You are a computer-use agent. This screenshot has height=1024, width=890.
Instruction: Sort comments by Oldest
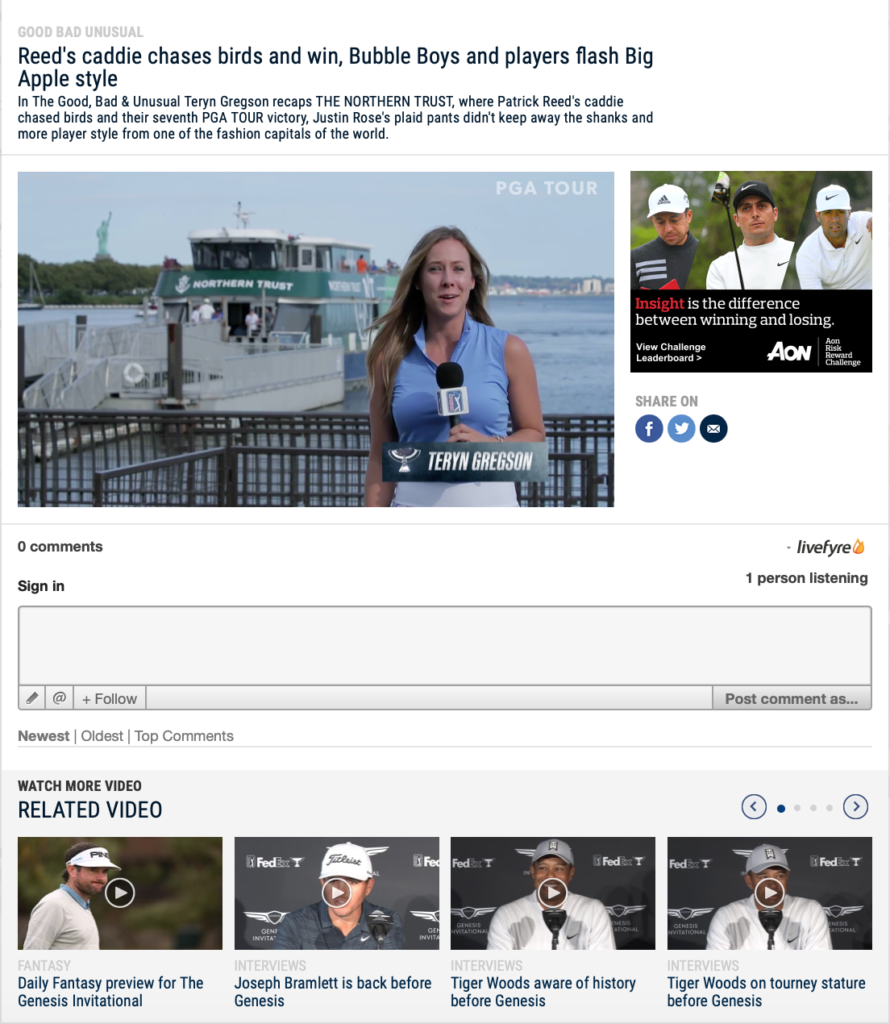click(102, 736)
